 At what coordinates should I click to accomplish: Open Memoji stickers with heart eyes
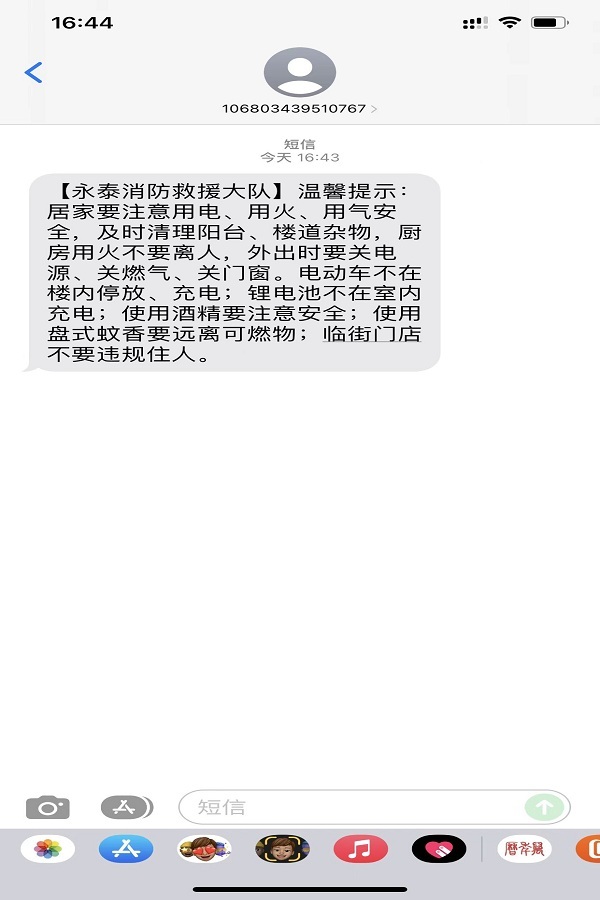[x=204, y=849]
